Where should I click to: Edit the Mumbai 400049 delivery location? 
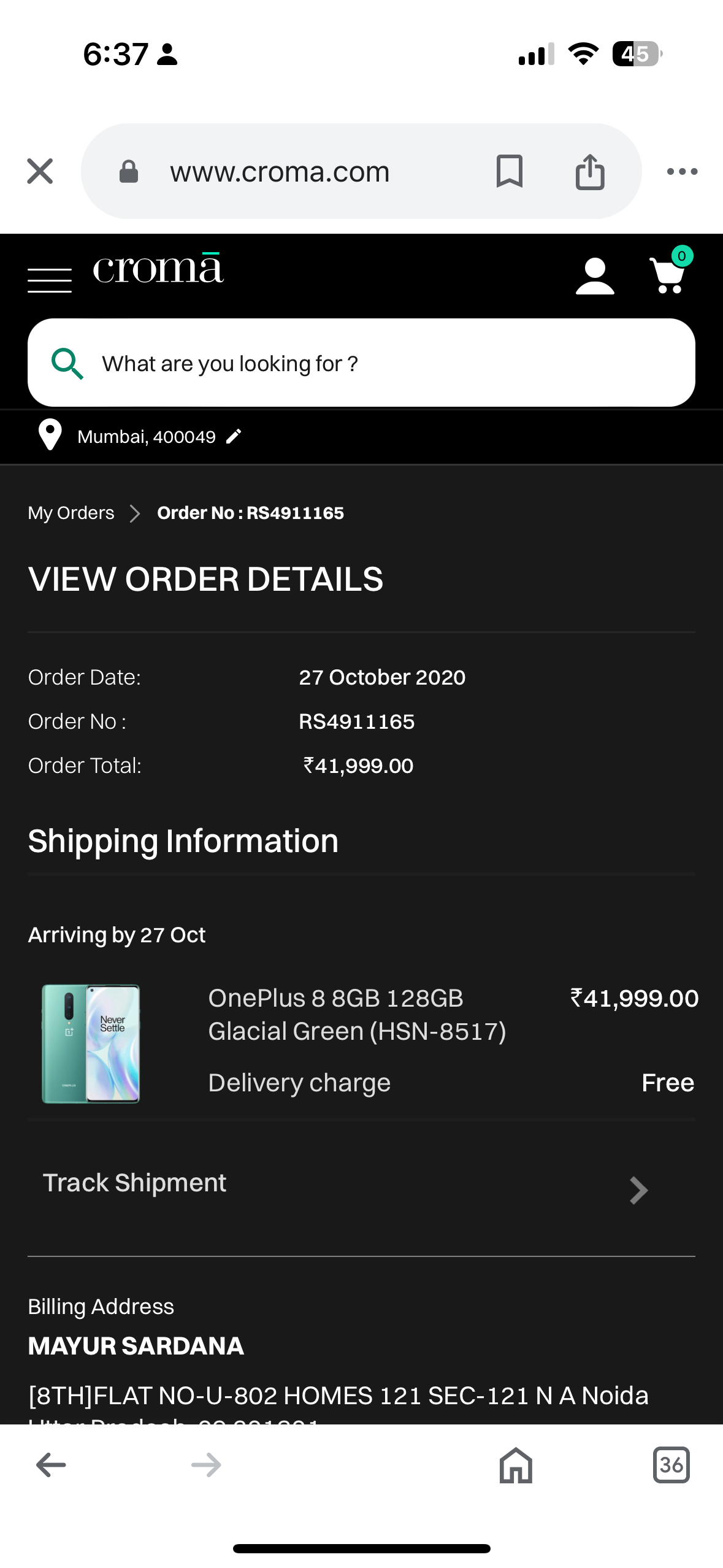[234, 436]
